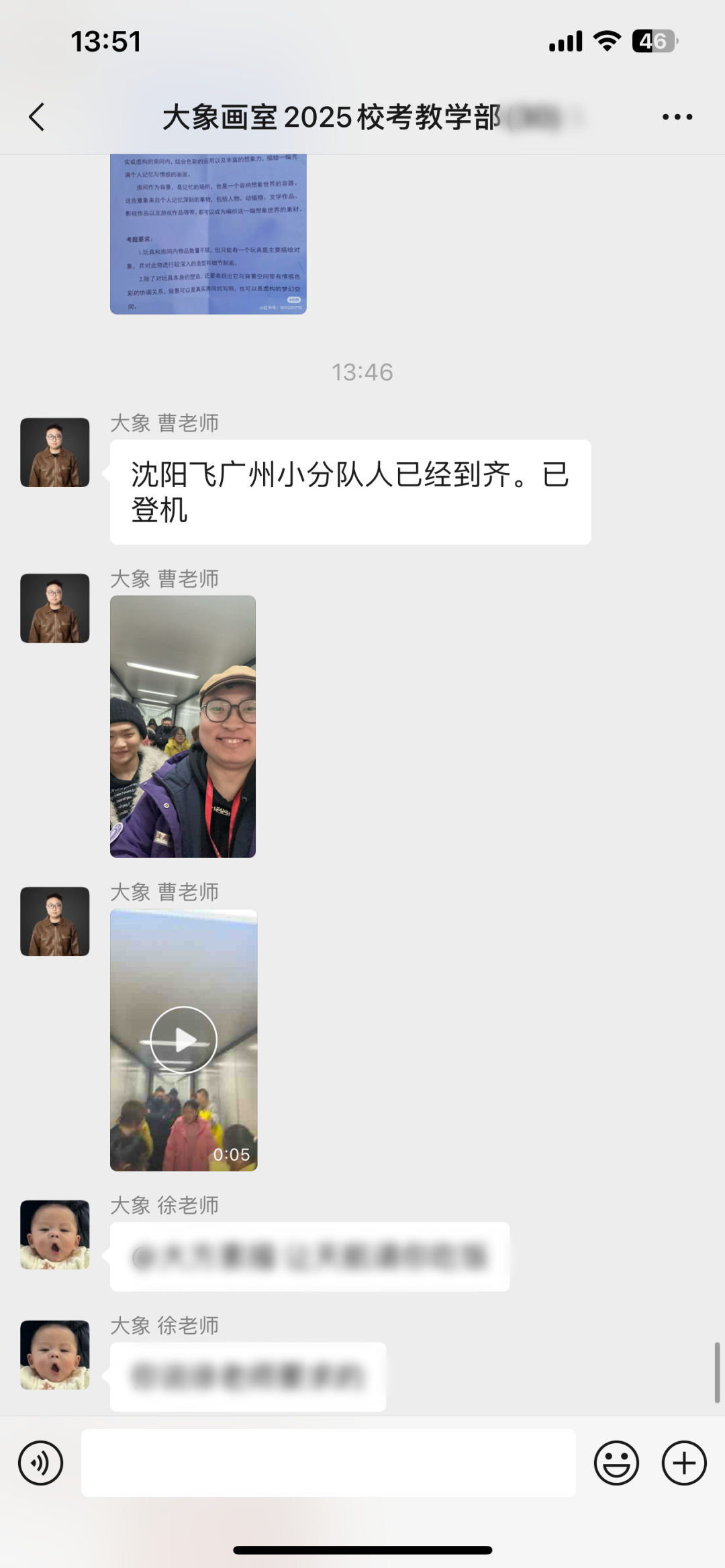Open 曹老师's avatar beside the 沈阳飞广州 message
This screenshot has height=1568, width=725.
click(55, 452)
